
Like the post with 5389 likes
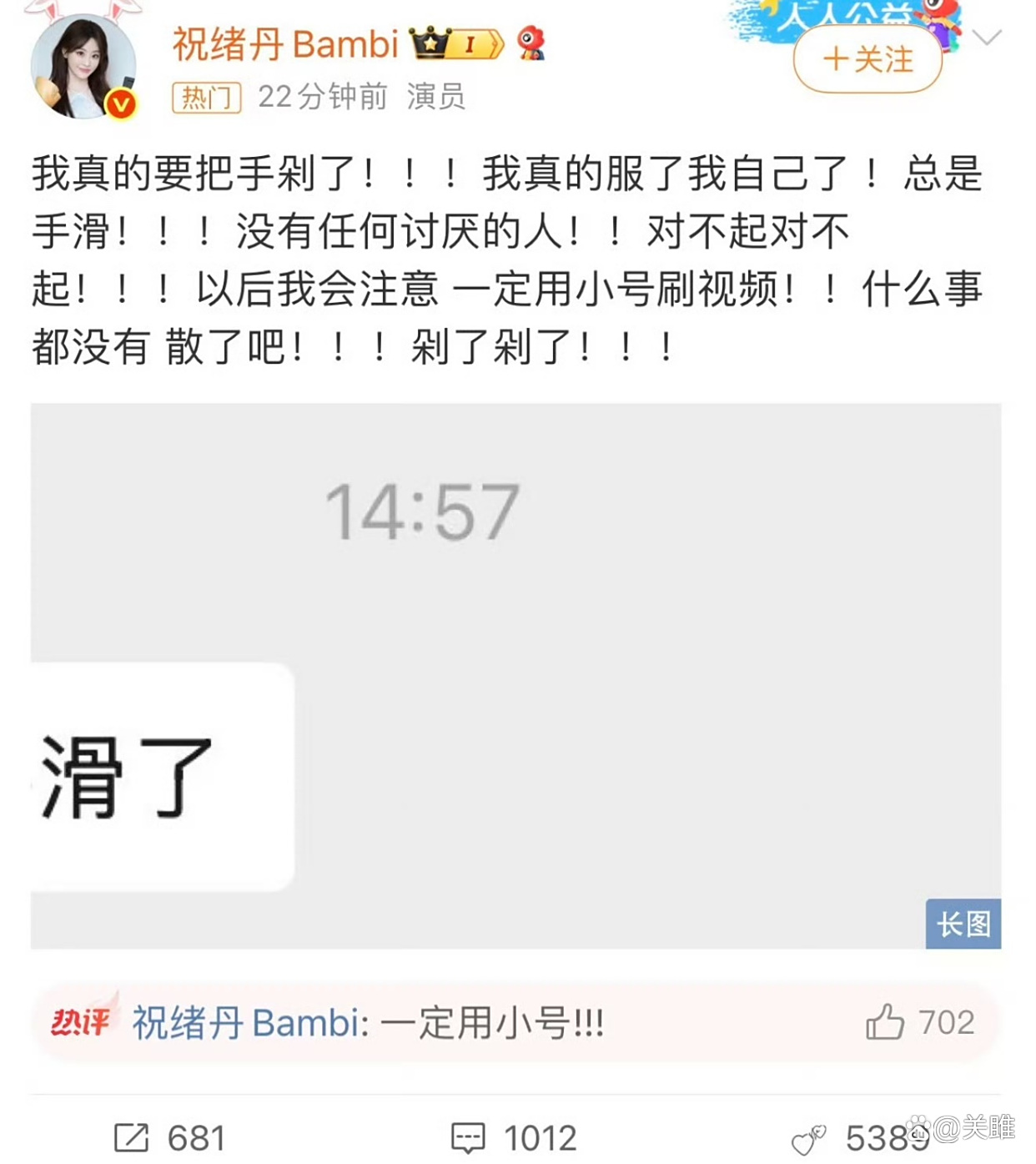pos(809,1139)
